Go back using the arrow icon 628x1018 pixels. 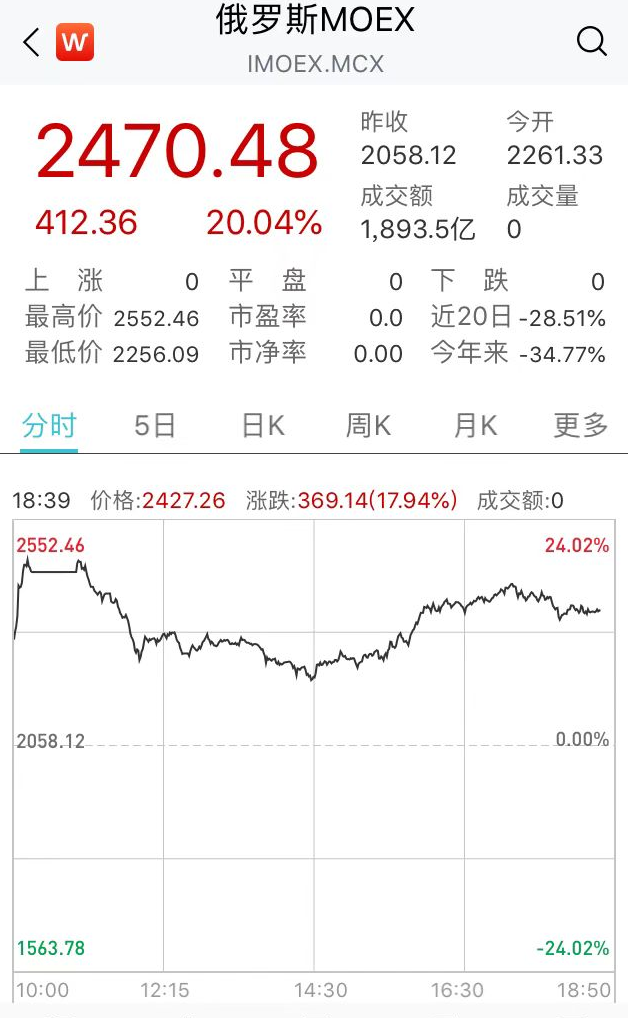coord(31,42)
